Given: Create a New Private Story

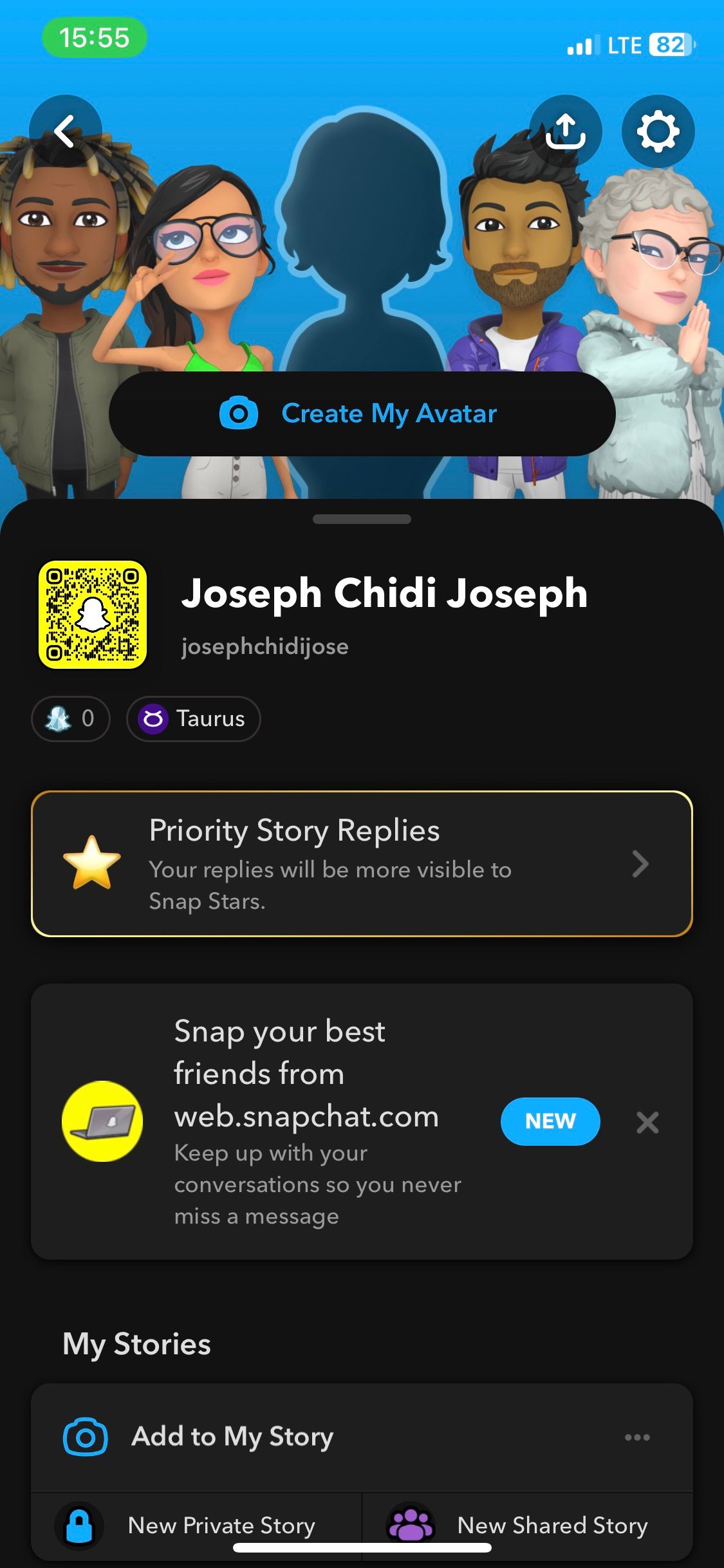Looking at the screenshot, I should coord(196,1525).
